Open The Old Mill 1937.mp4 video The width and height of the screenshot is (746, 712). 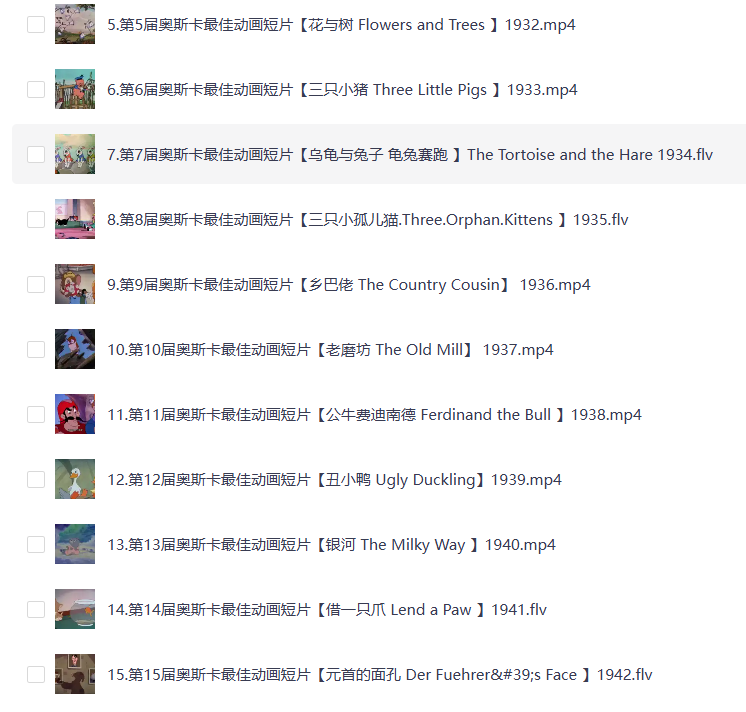pyautogui.click(x=330, y=350)
